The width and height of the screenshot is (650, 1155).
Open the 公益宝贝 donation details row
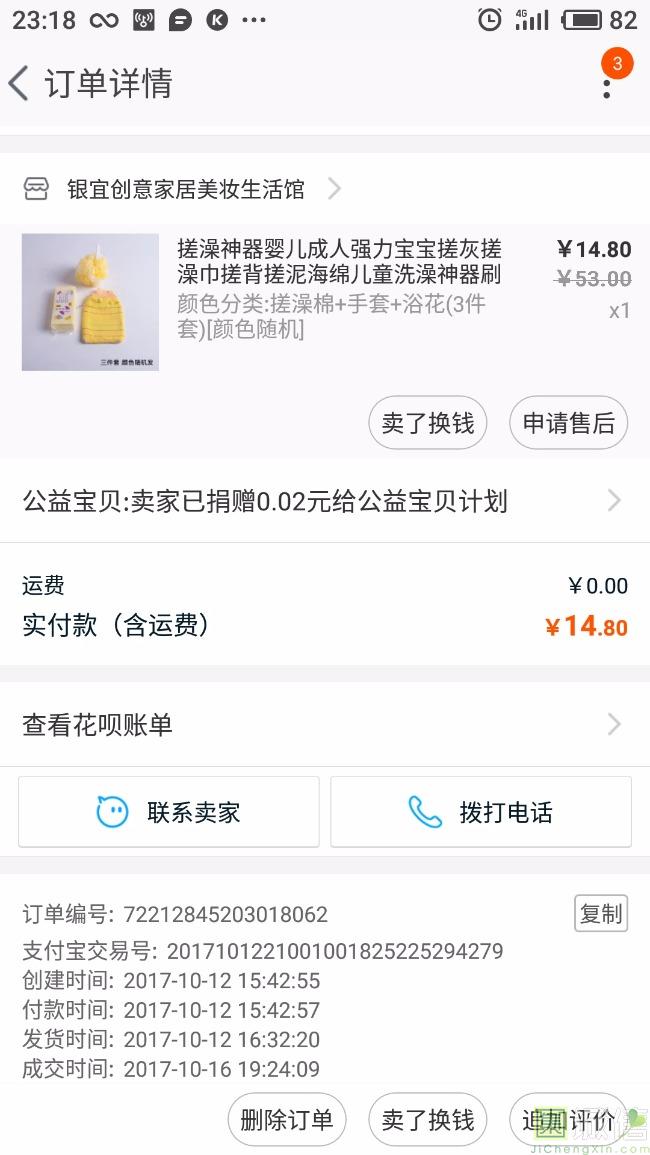[324, 501]
